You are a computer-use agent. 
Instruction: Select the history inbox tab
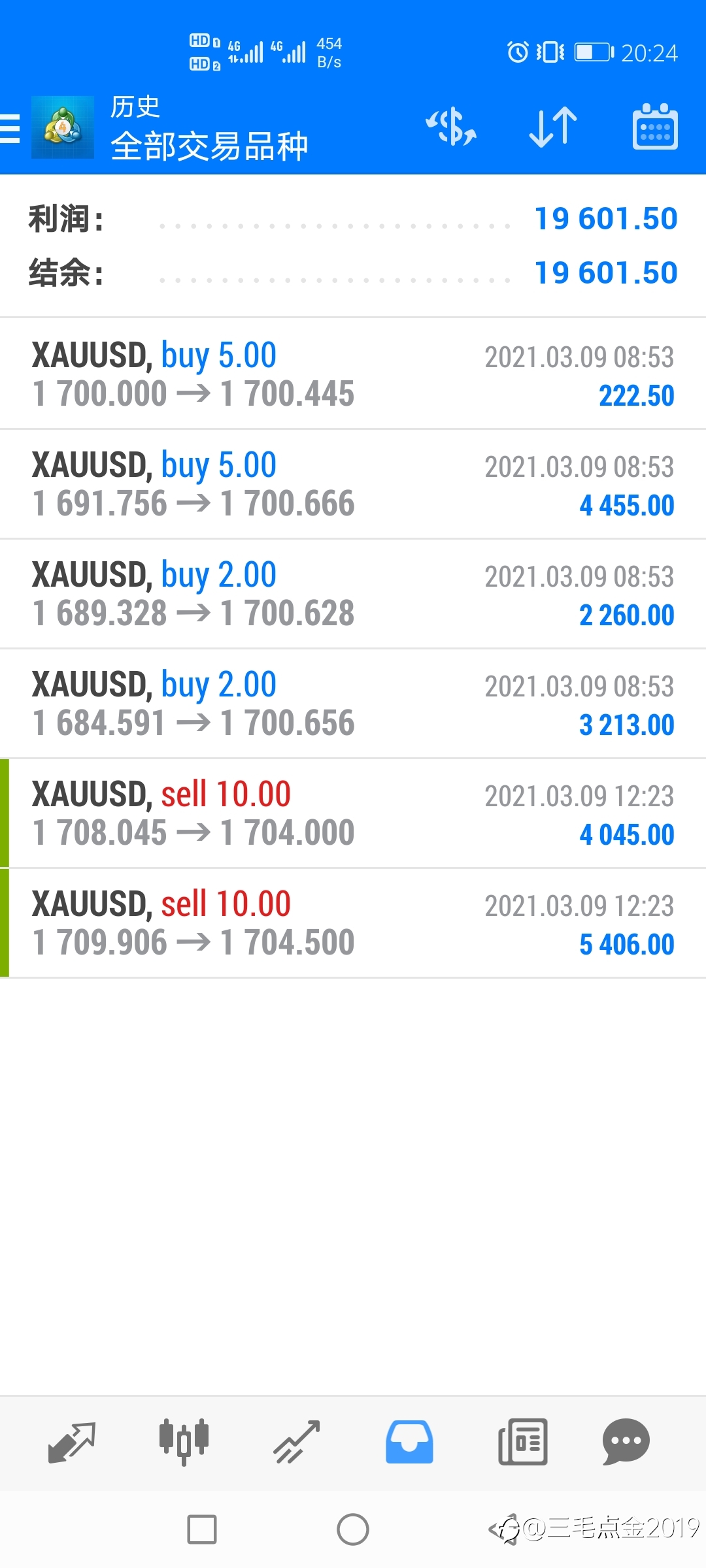[409, 1442]
